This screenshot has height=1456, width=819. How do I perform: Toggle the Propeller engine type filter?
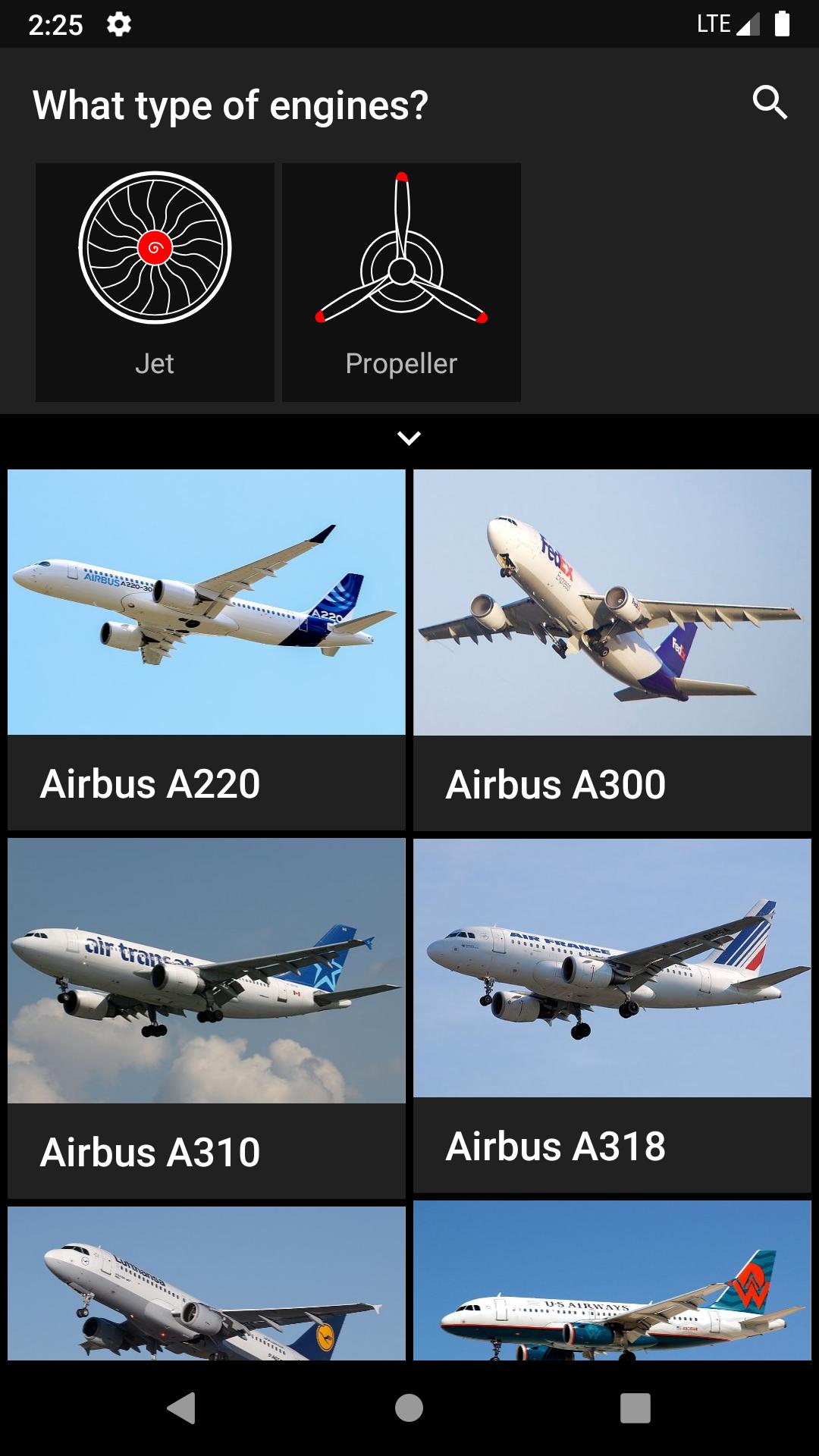(x=401, y=281)
